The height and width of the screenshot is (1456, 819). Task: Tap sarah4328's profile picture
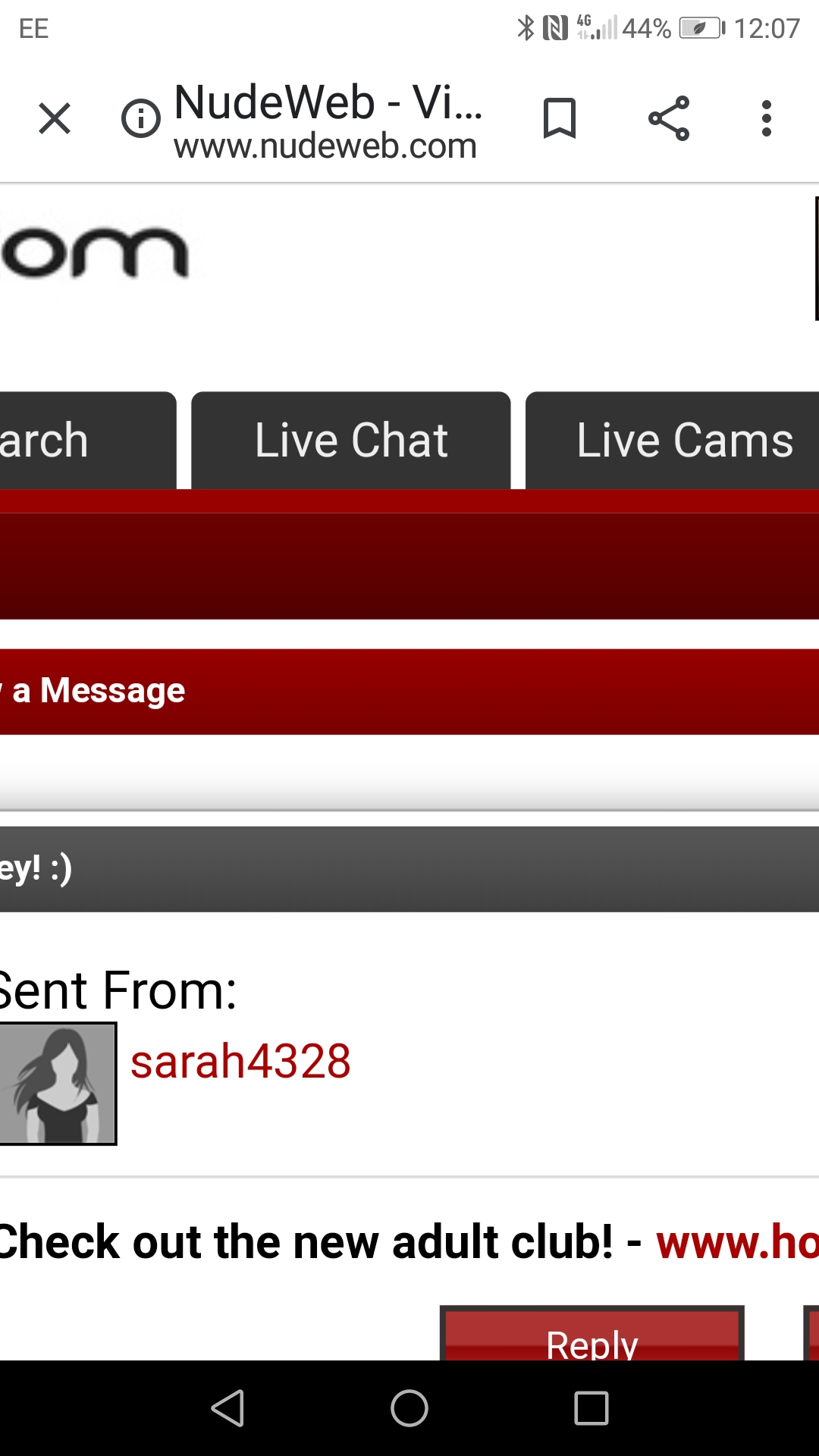(x=58, y=1084)
